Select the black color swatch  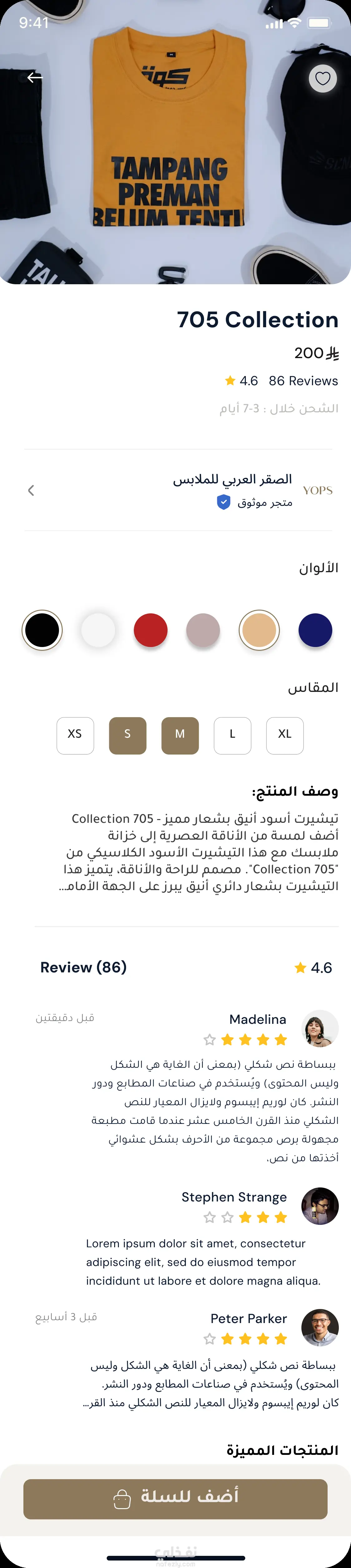click(42, 630)
